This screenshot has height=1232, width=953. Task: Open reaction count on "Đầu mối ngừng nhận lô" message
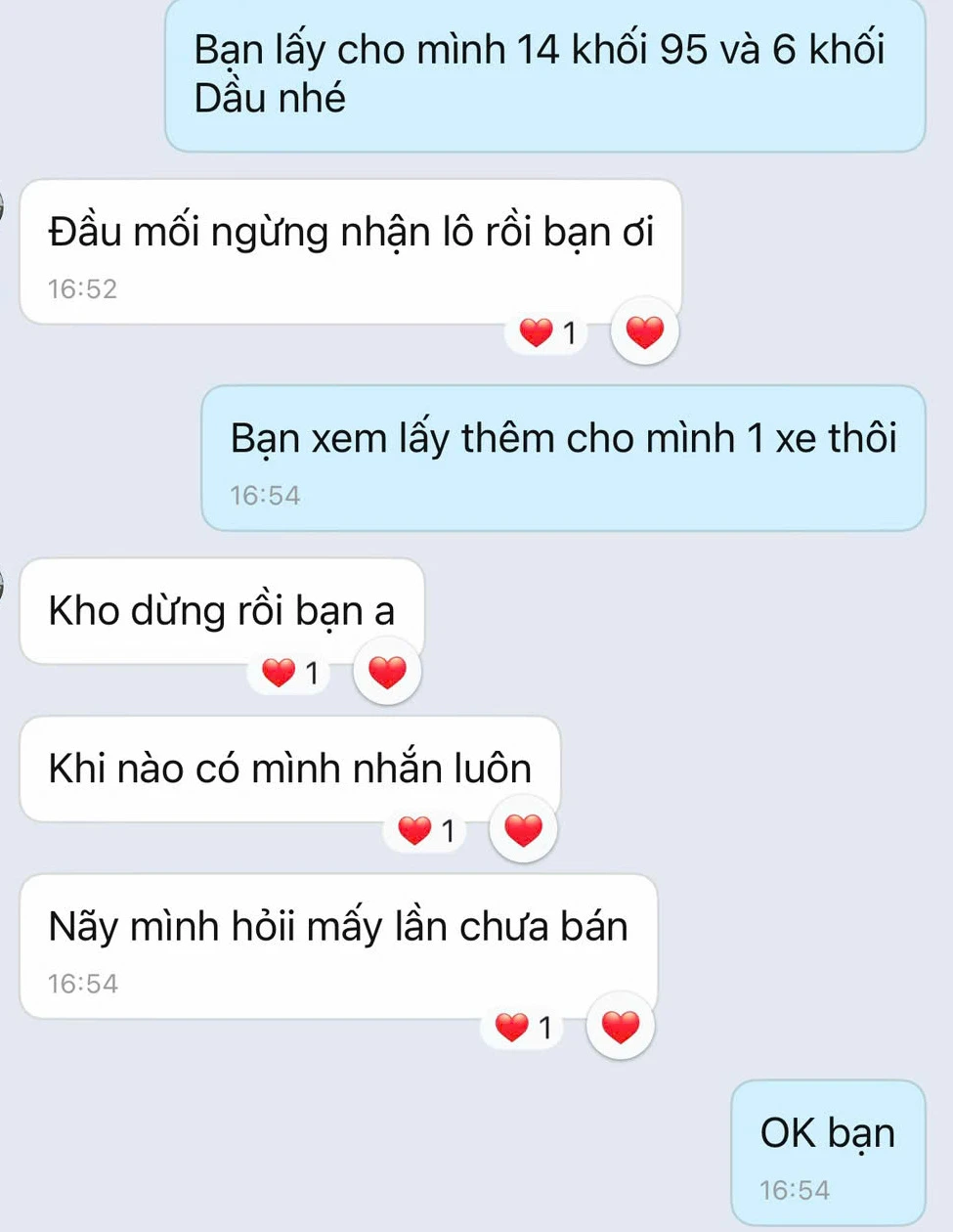[x=547, y=333]
